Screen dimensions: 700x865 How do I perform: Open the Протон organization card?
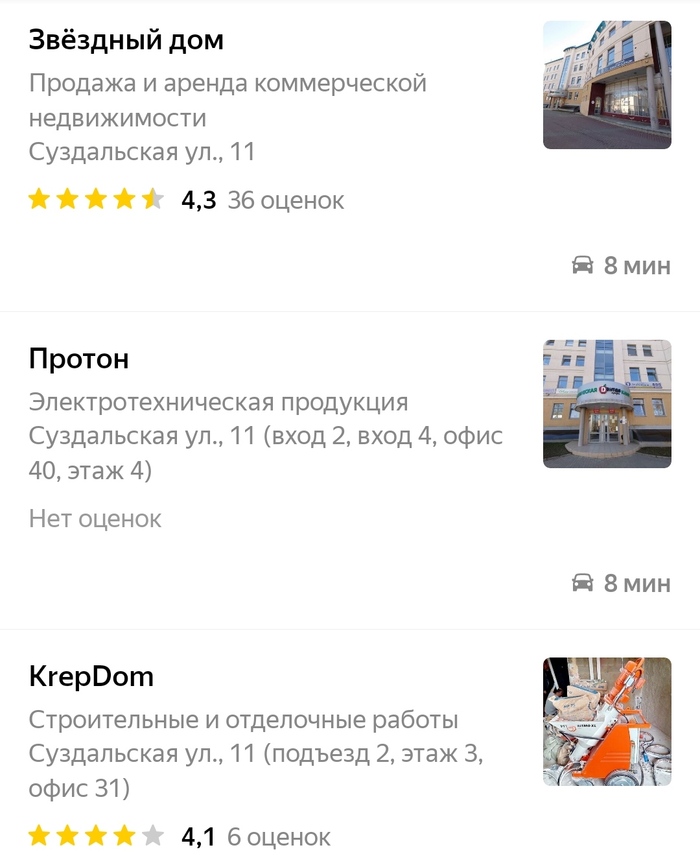tap(79, 359)
